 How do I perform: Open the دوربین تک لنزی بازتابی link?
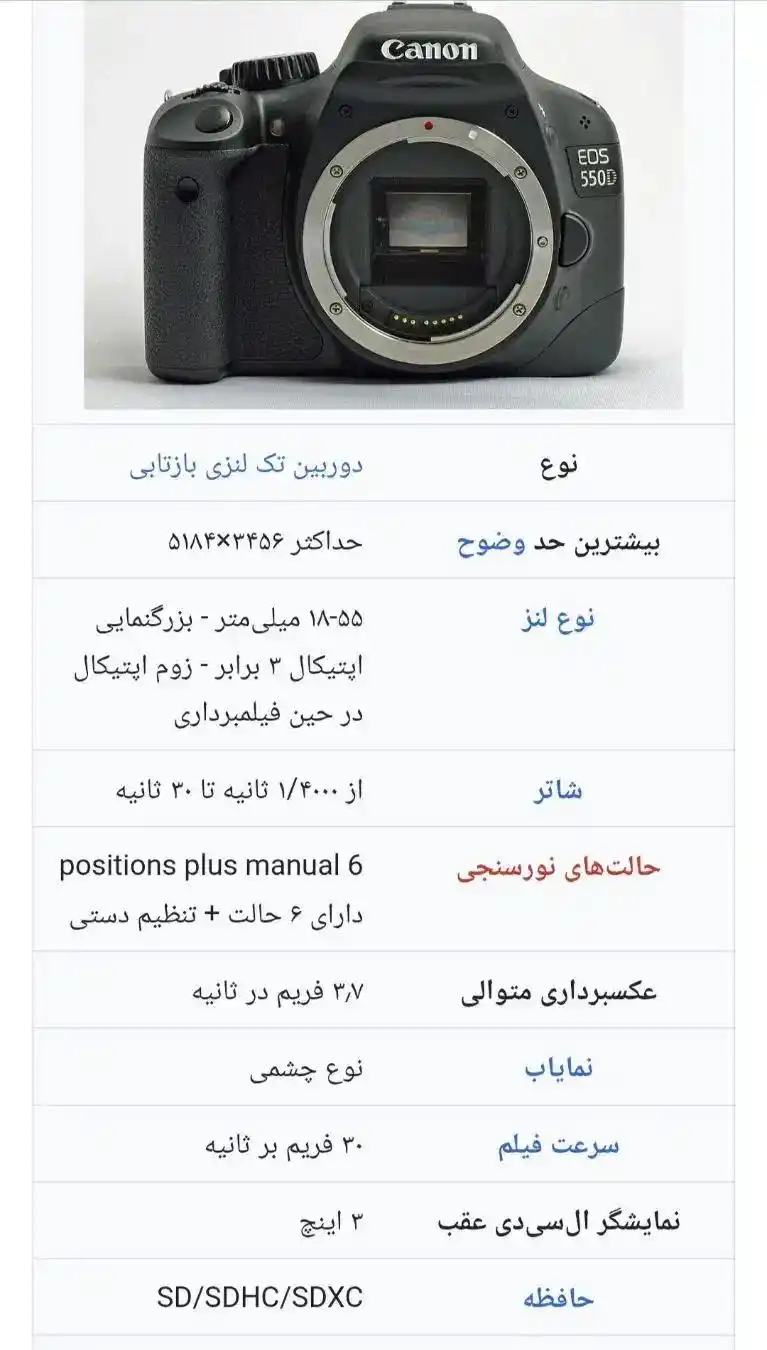tap(245, 465)
